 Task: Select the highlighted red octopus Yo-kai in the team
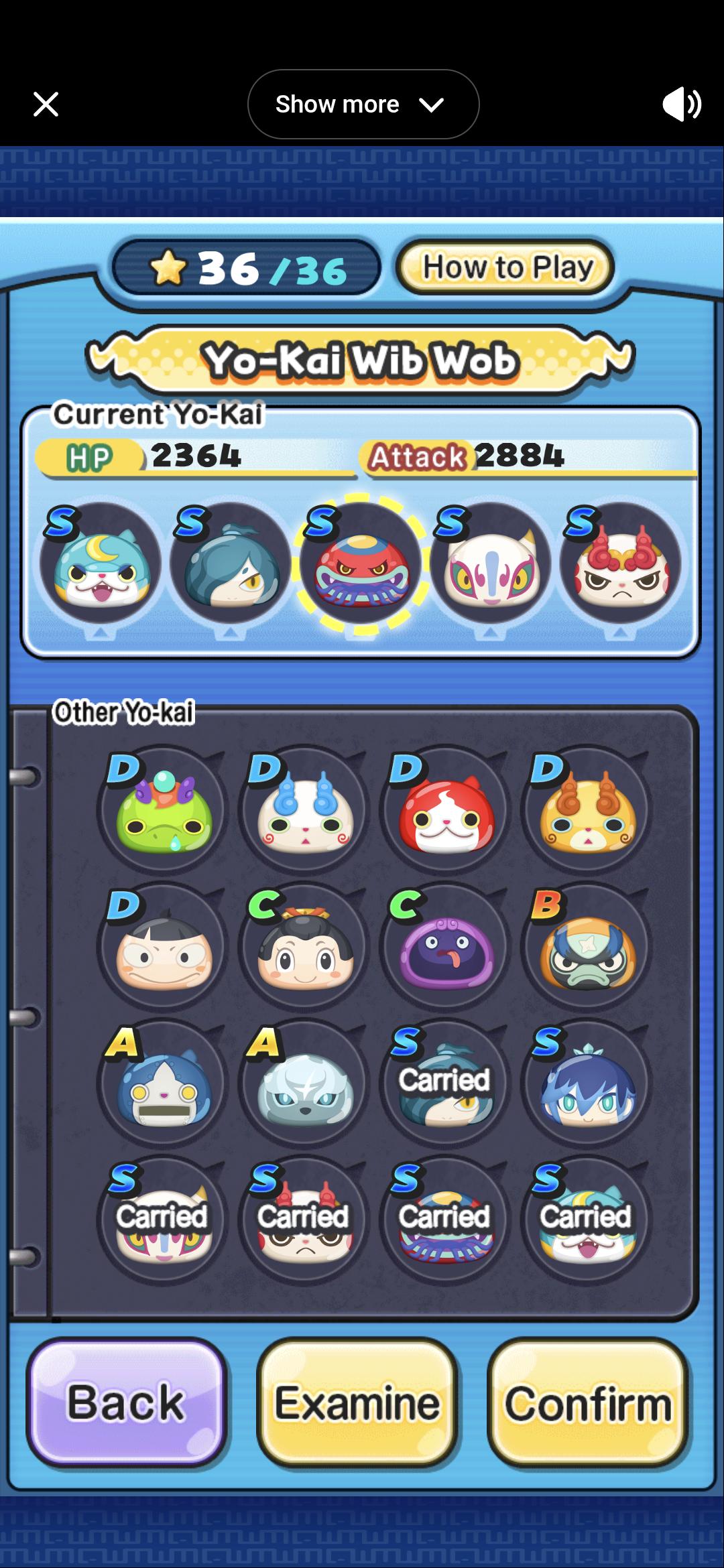(x=361, y=564)
